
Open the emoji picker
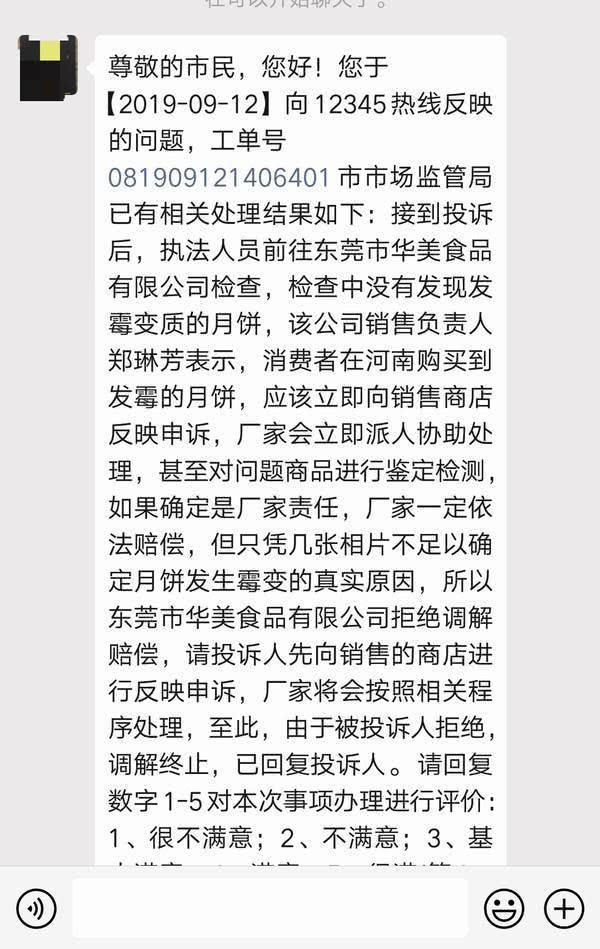point(504,908)
